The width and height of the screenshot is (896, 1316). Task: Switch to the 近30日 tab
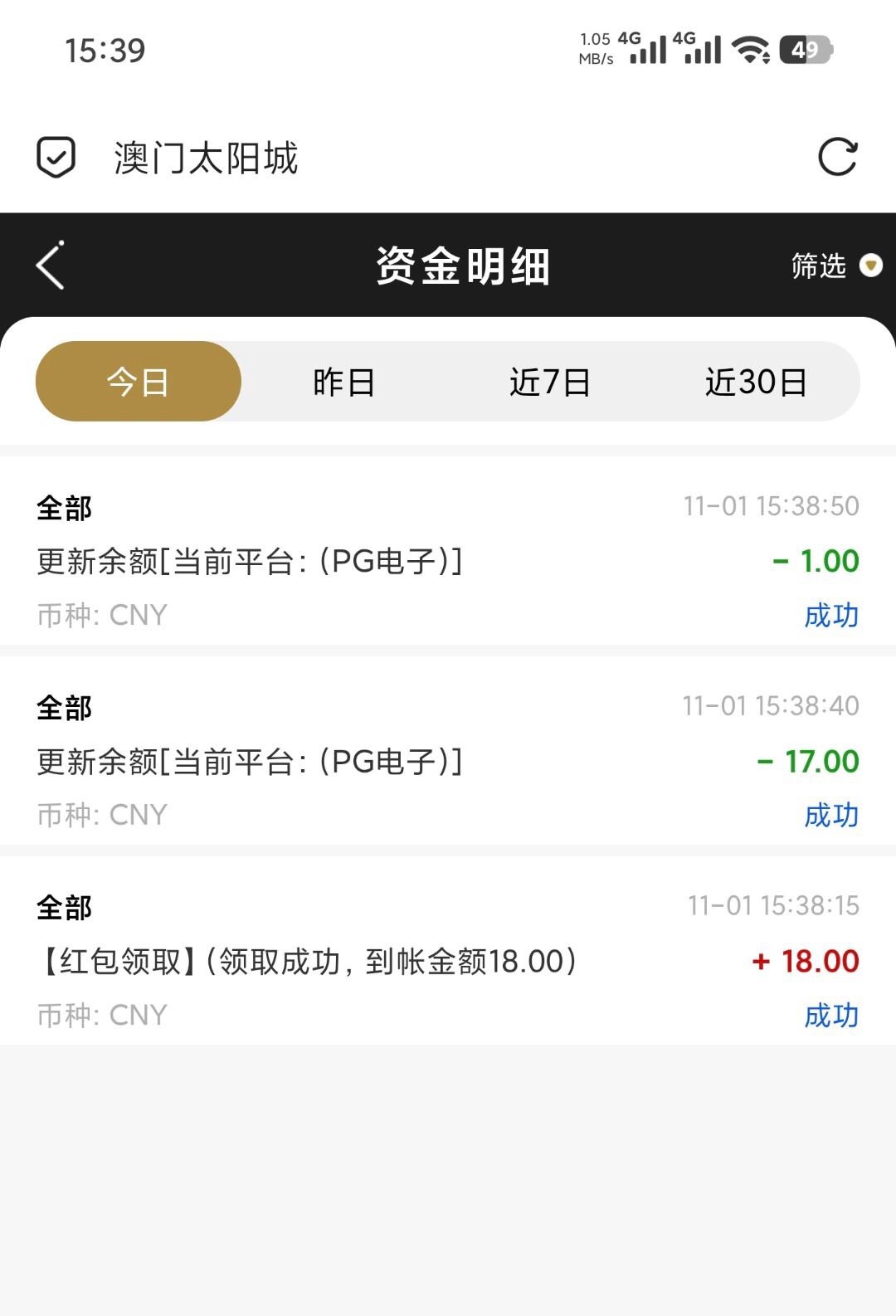(x=756, y=382)
